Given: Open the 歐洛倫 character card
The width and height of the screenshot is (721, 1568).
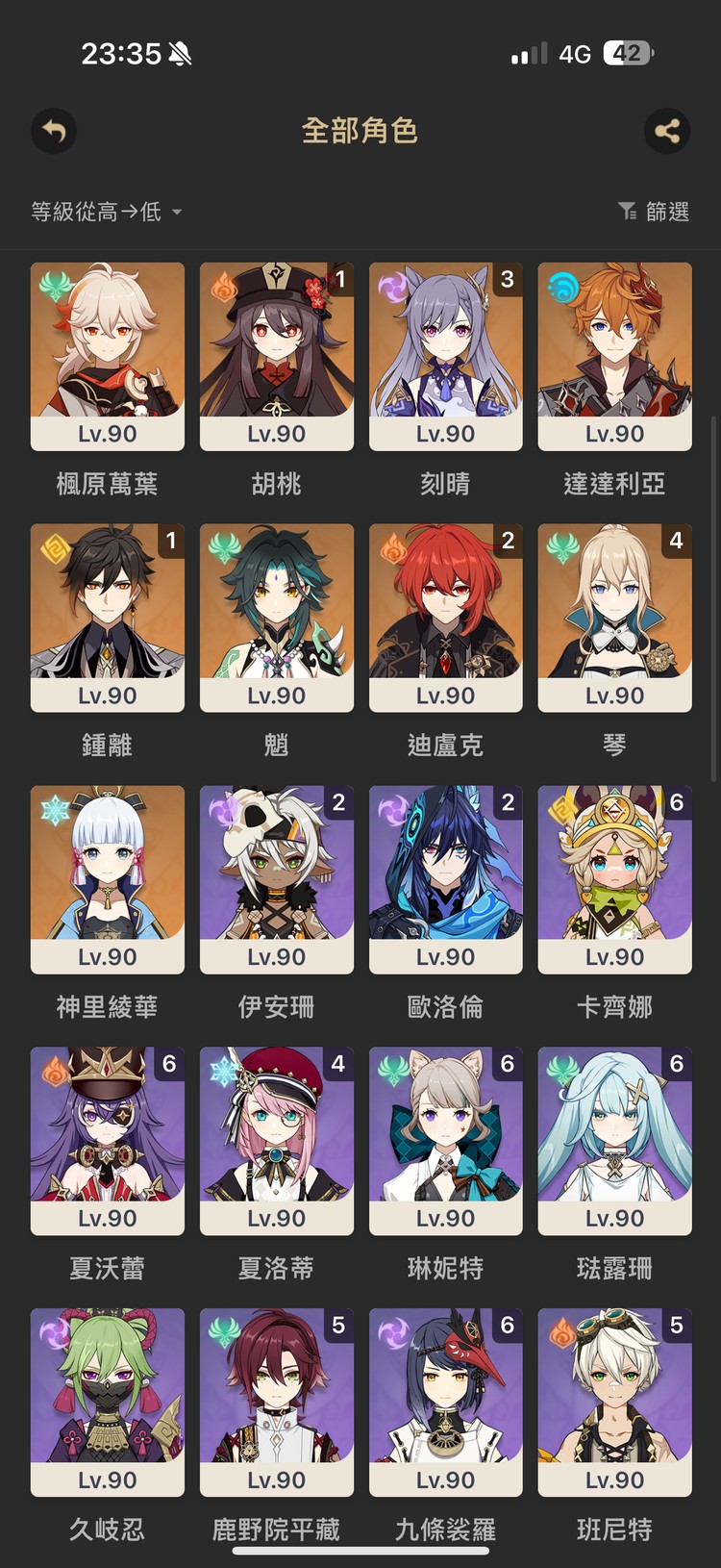Looking at the screenshot, I should click(446, 879).
